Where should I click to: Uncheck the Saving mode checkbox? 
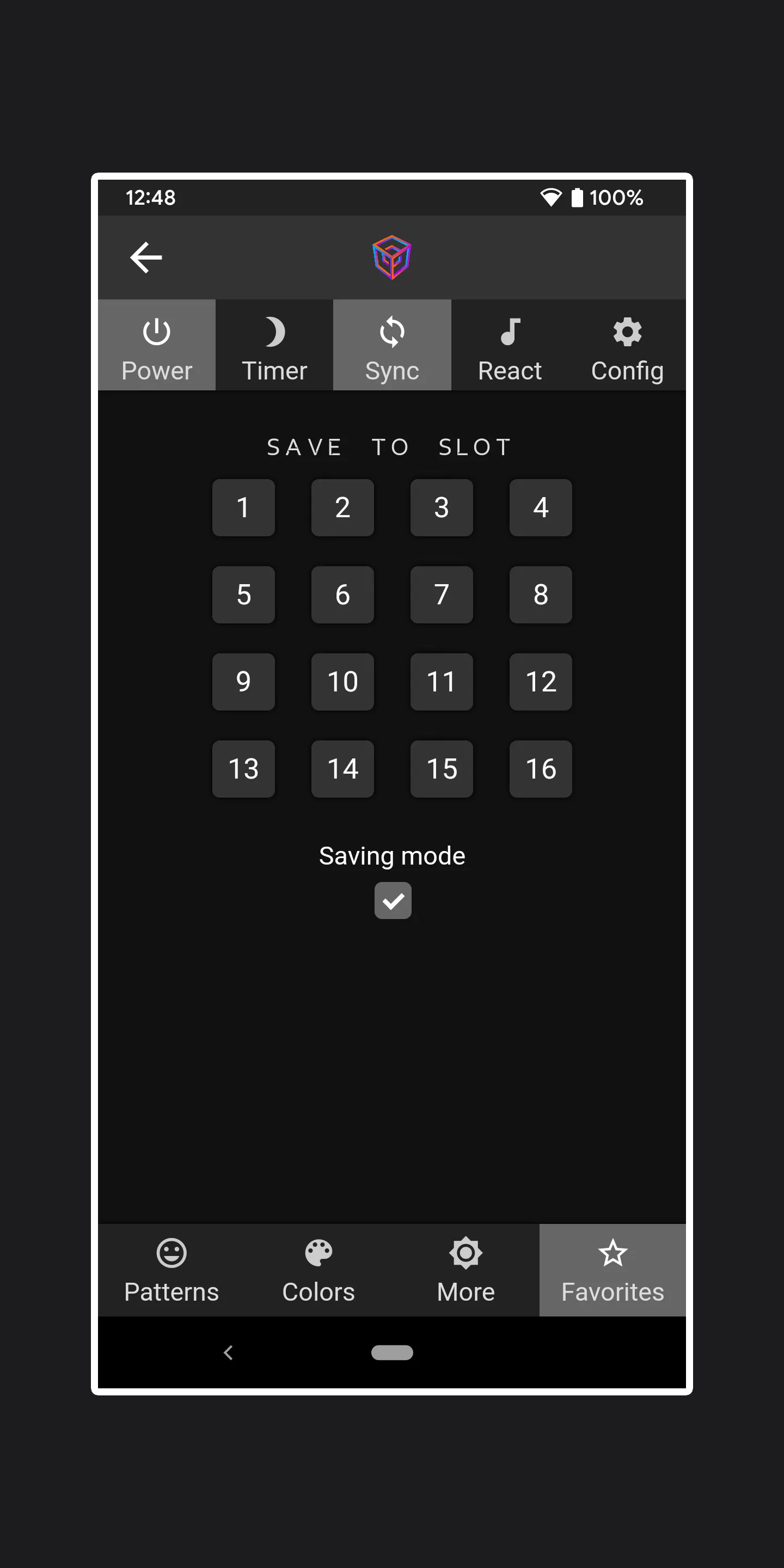[393, 901]
